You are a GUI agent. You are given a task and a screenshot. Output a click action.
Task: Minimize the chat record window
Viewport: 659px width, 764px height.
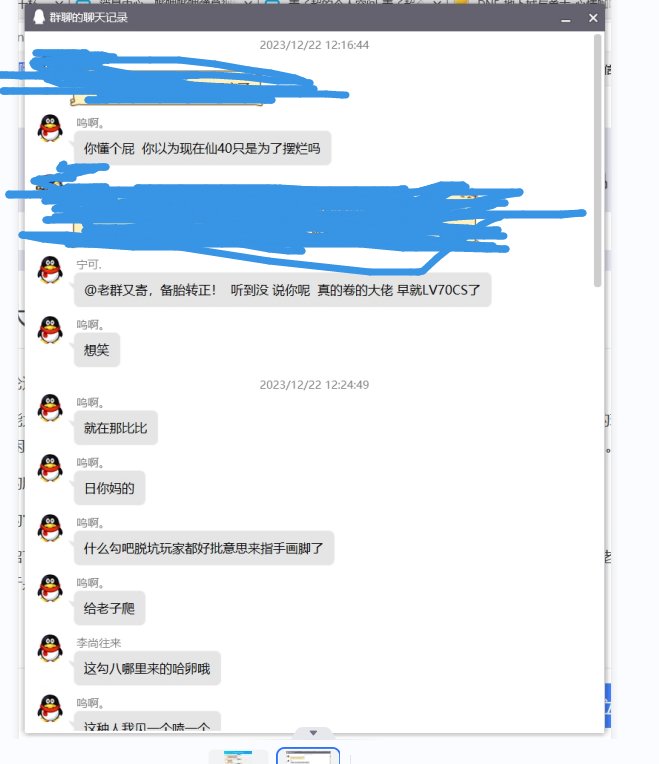click(566, 18)
